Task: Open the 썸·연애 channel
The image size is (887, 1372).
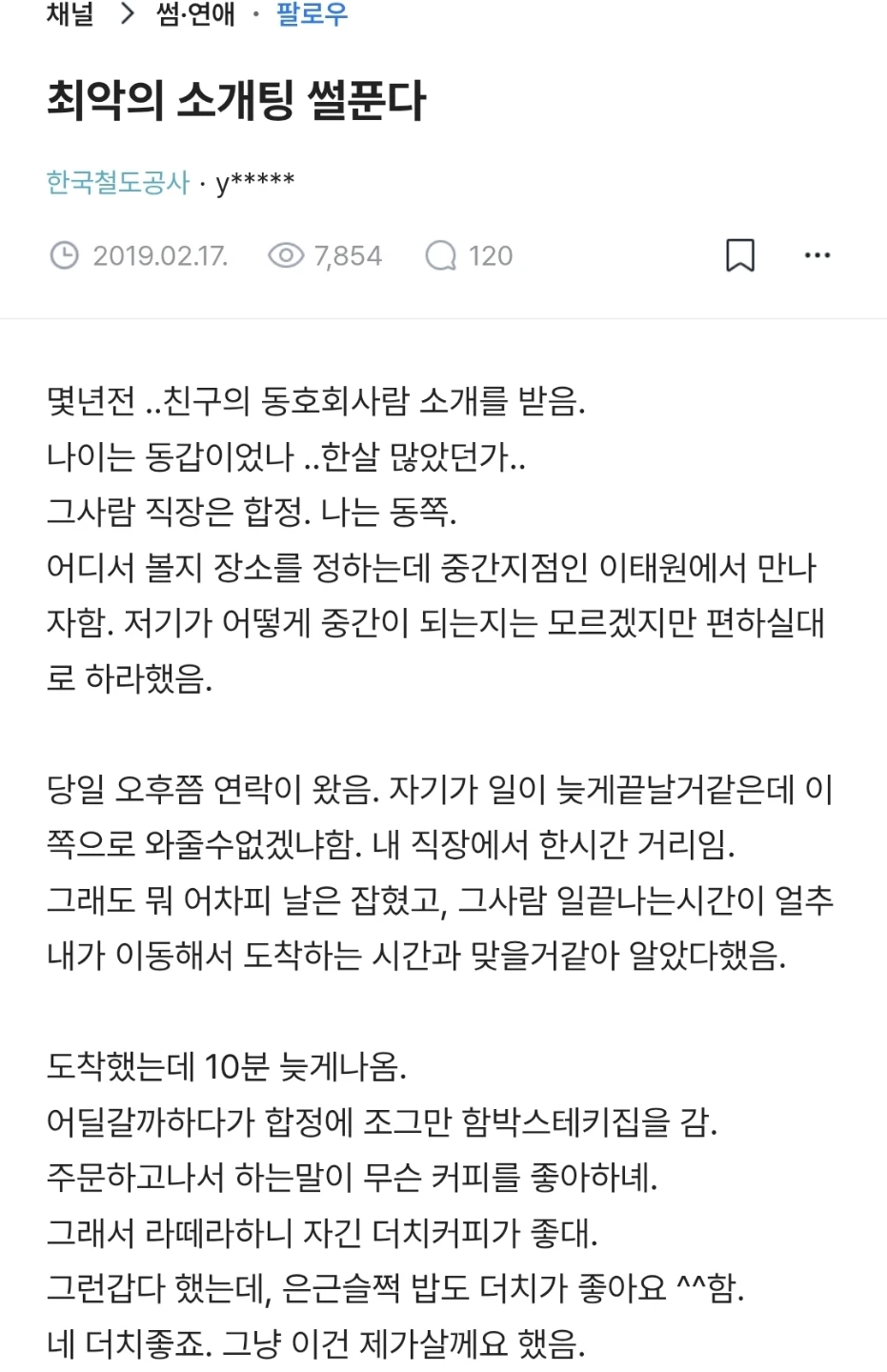Action: [195, 13]
